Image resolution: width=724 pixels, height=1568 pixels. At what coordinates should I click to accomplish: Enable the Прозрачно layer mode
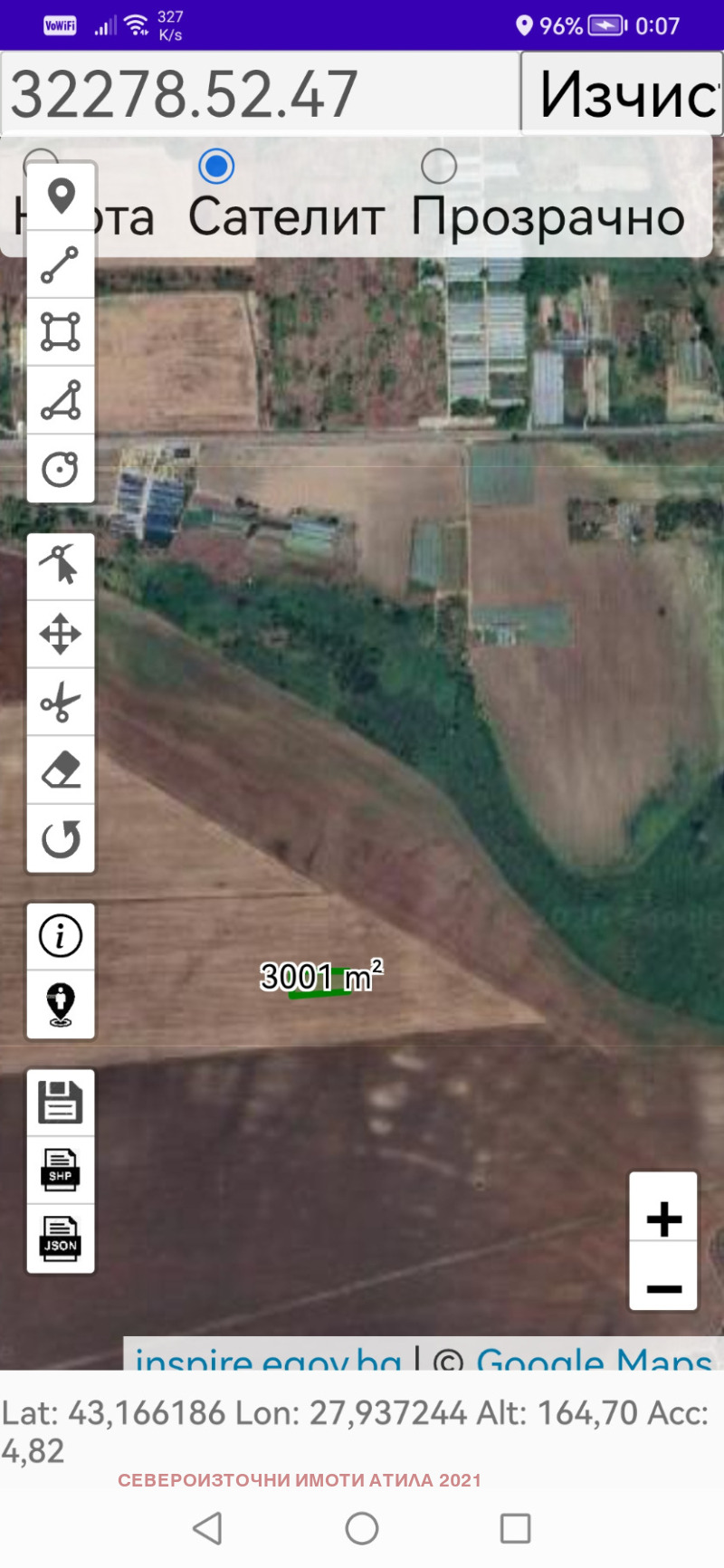click(442, 165)
